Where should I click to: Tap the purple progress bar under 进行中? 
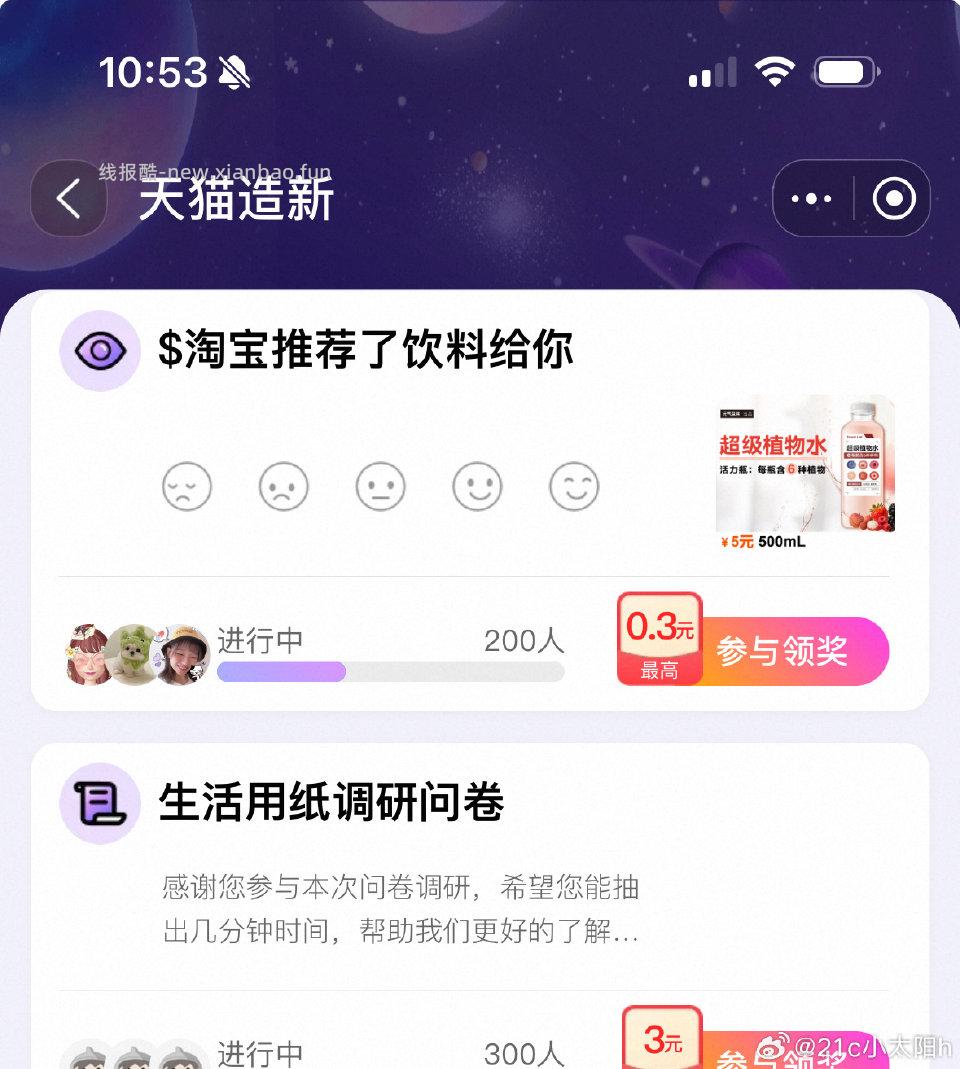click(x=300, y=672)
